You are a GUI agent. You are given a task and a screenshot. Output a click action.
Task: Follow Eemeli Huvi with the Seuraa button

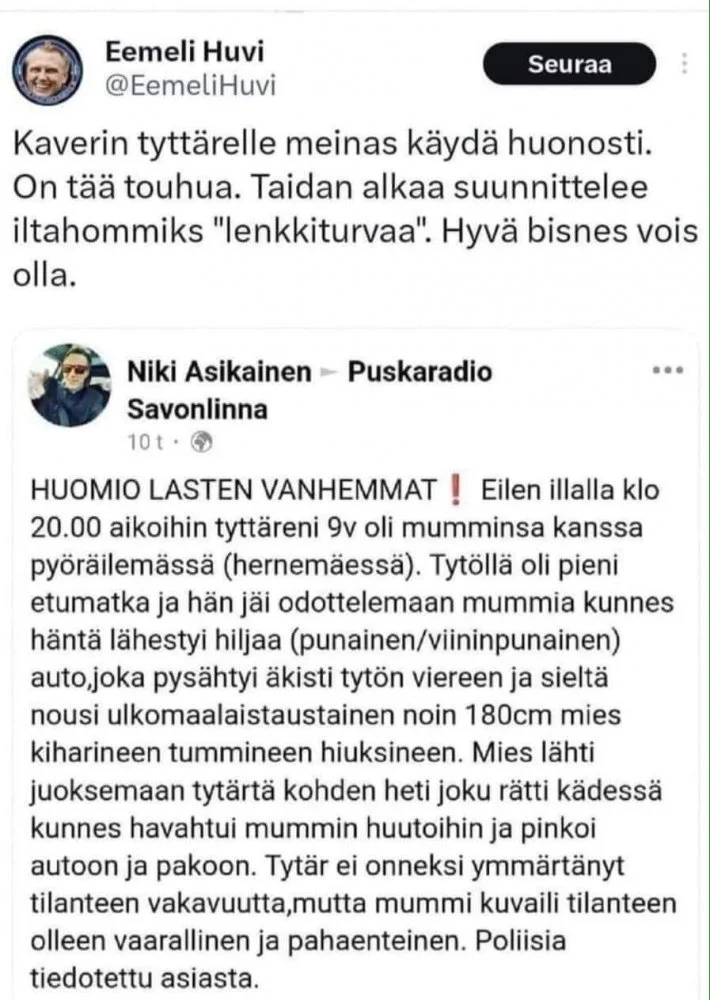569,66
